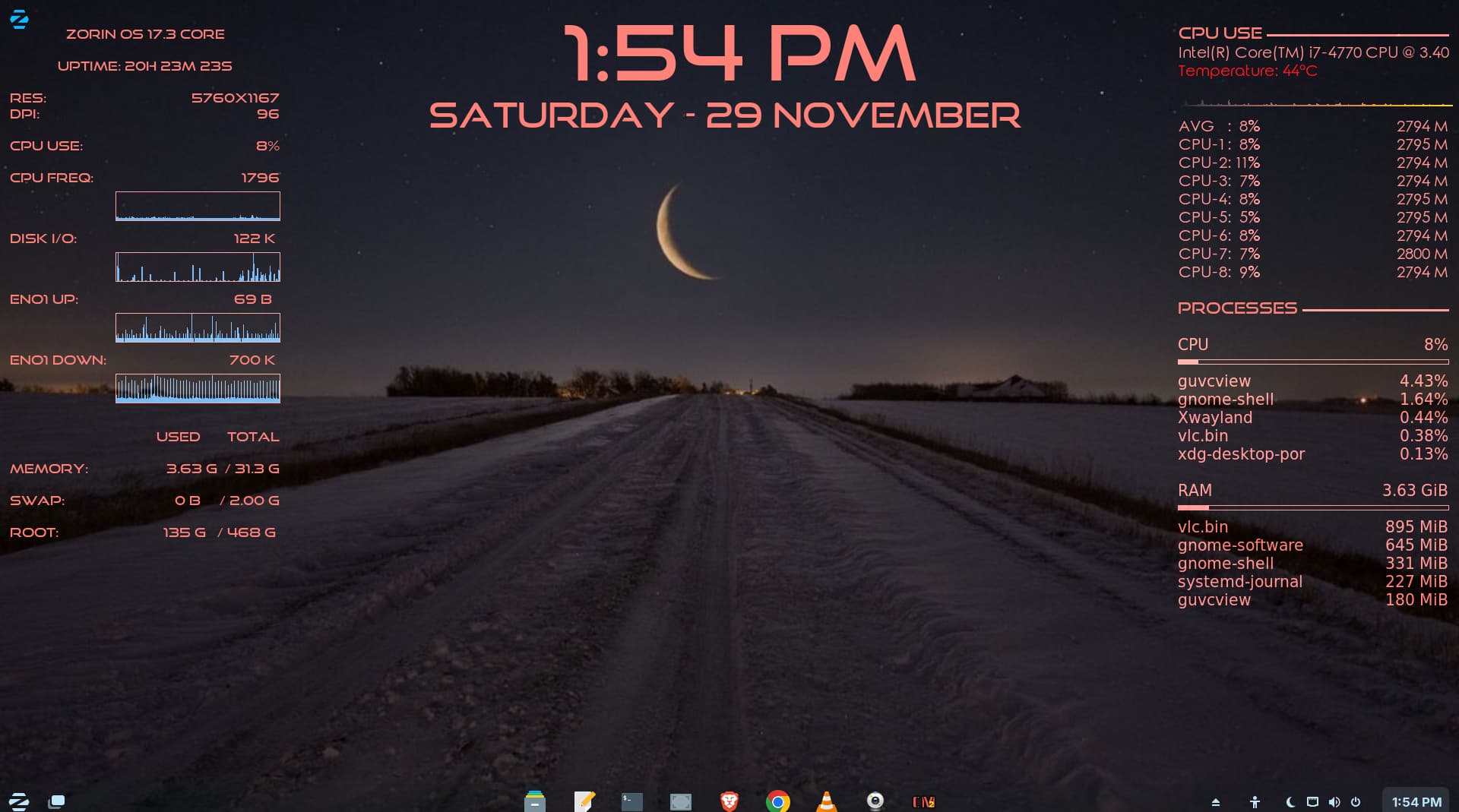The image size is (1459, 812).
Task: Open the text editor from the taskbar
Action: [x=584, y=801]
